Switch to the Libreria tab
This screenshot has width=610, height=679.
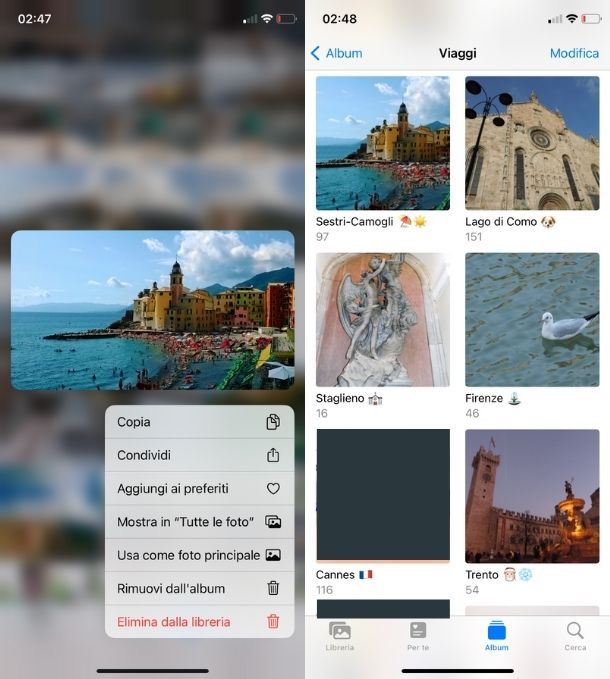(340, 636)
